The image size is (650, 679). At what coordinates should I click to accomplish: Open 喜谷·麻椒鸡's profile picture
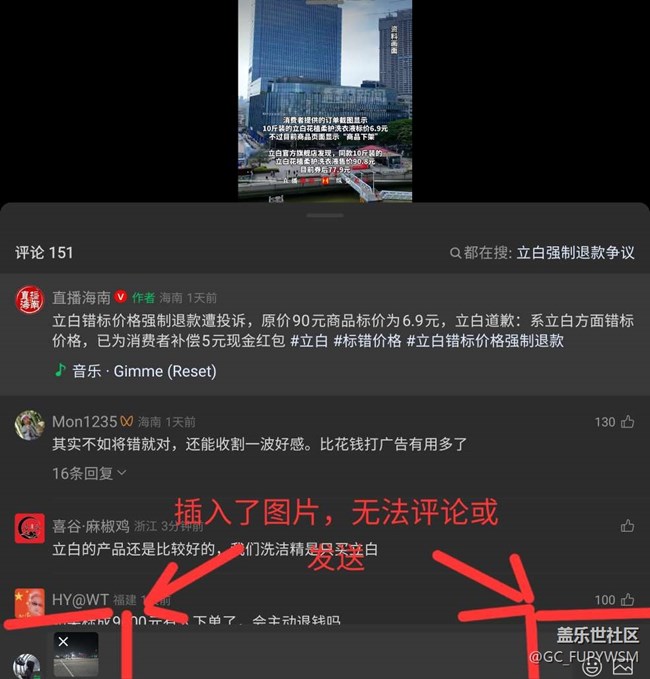point(29,528)
